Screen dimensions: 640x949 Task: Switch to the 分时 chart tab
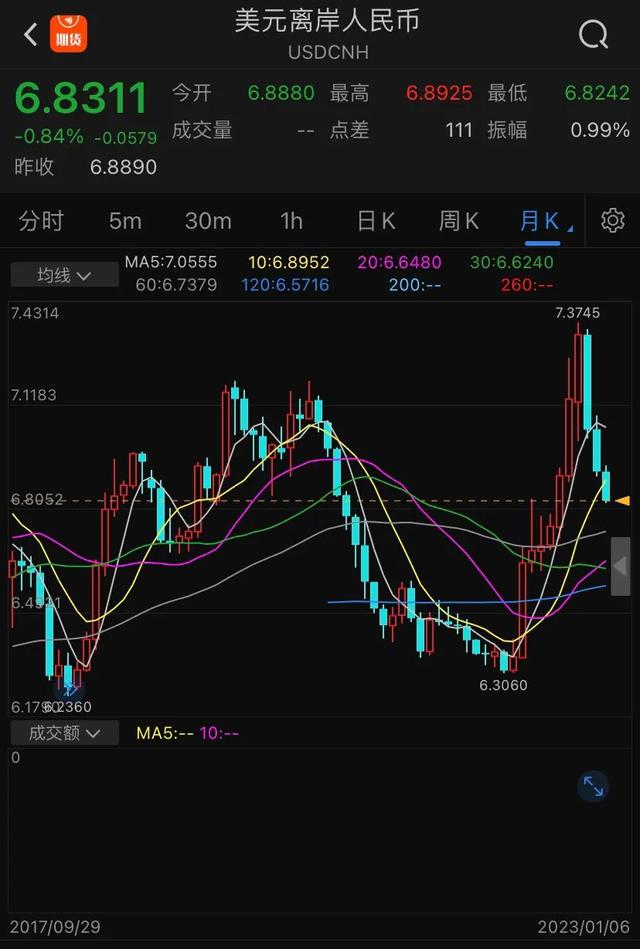coord(41,221)
